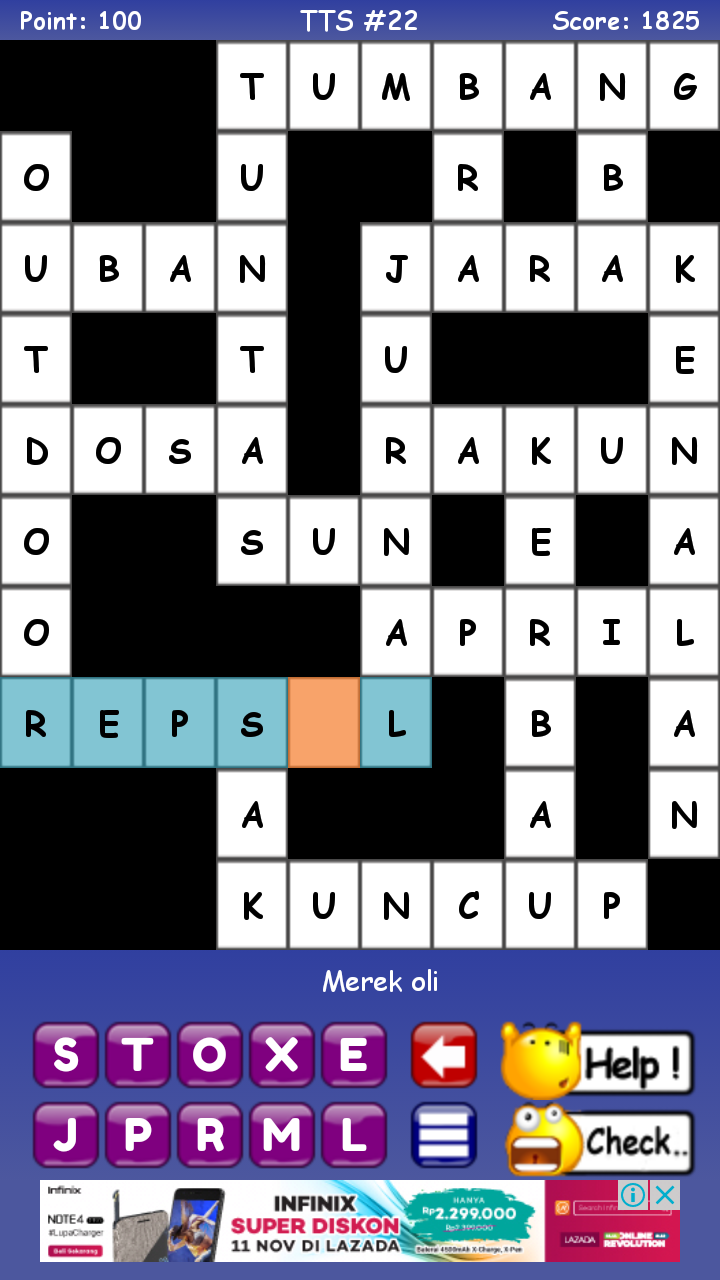The height and width of the screenshot is (1280, 720).
Task: Select the letter O key
Action: pyautogui.click(x=210, y=1055)
